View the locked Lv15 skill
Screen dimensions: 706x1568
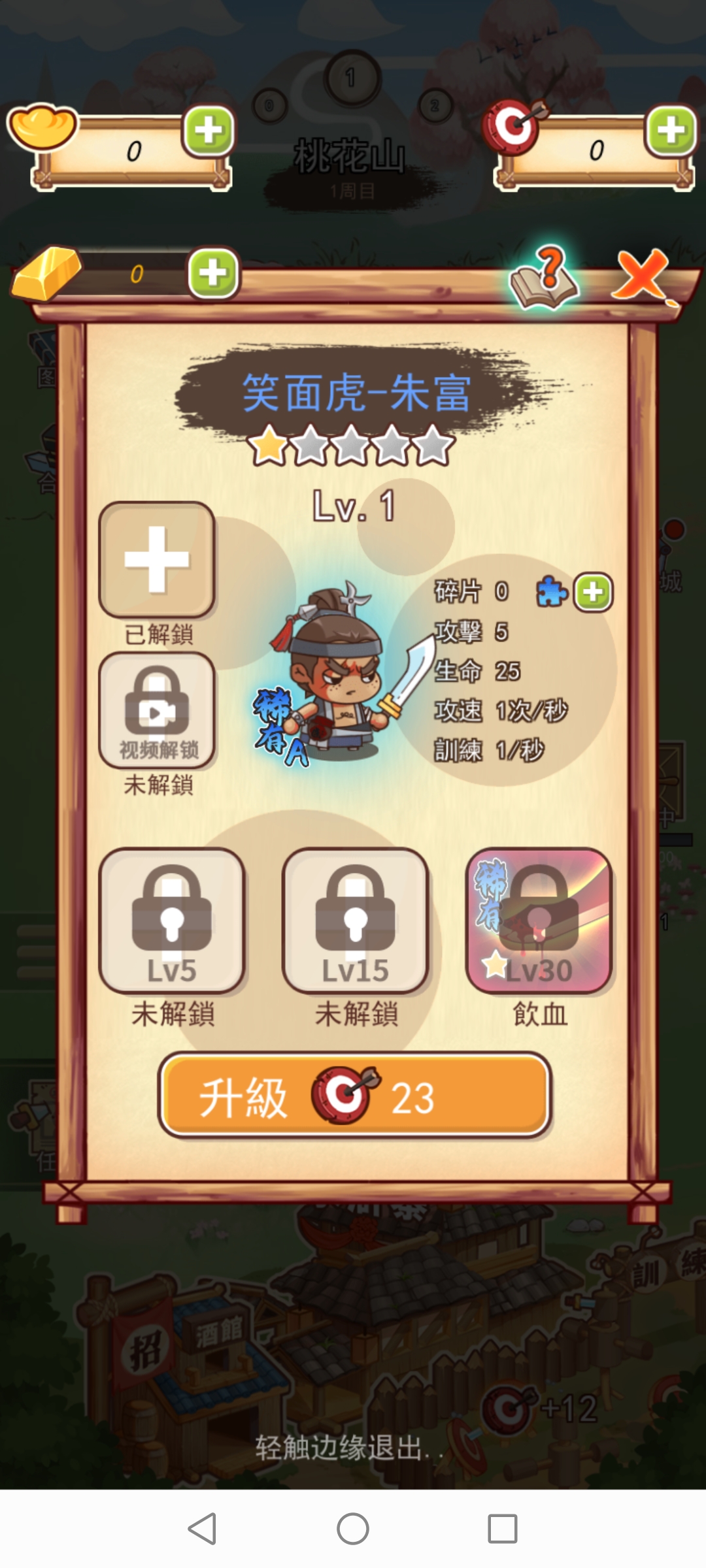(x=355, y=921)
